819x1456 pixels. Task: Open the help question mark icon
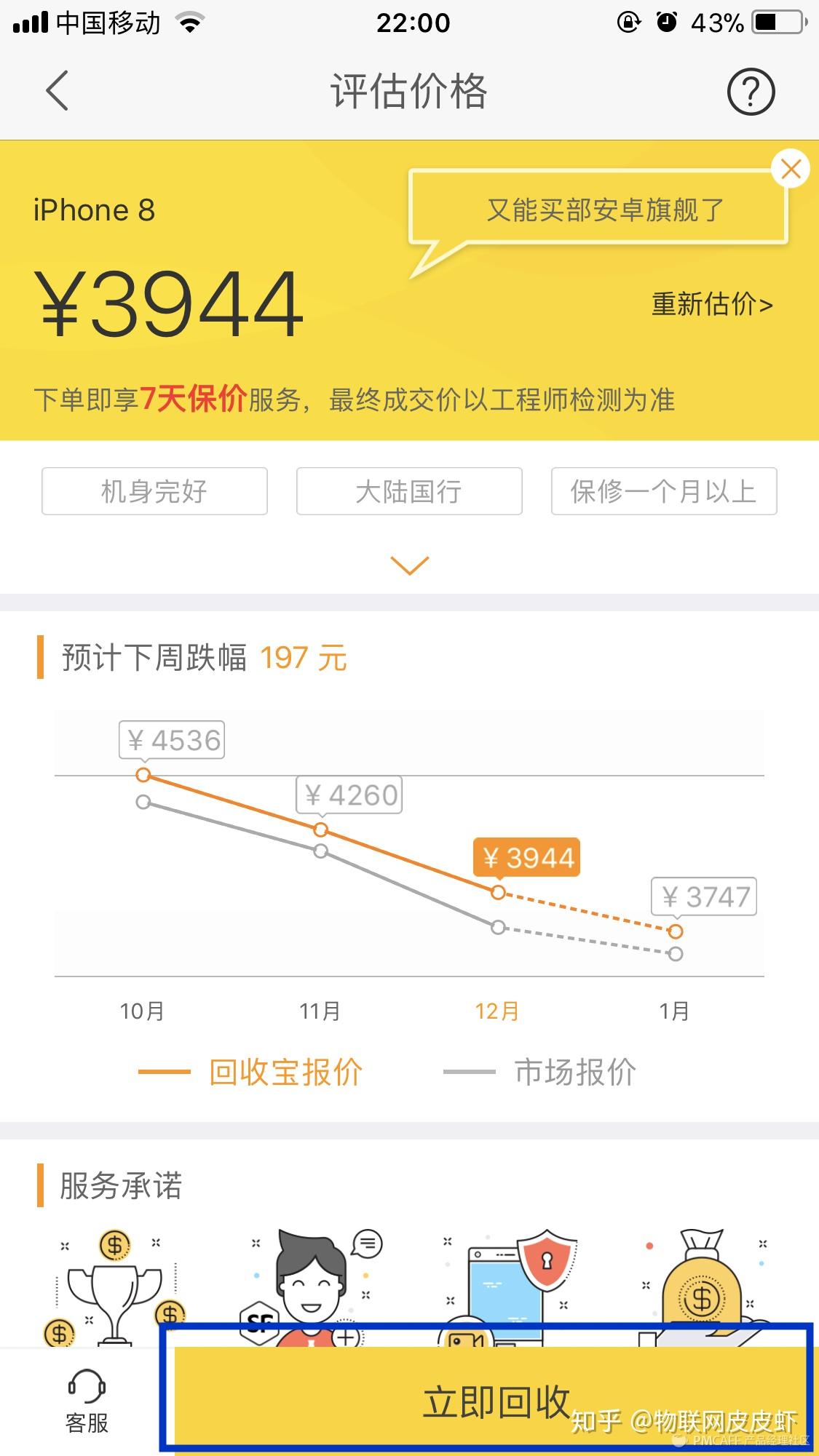tap(751, 92)
